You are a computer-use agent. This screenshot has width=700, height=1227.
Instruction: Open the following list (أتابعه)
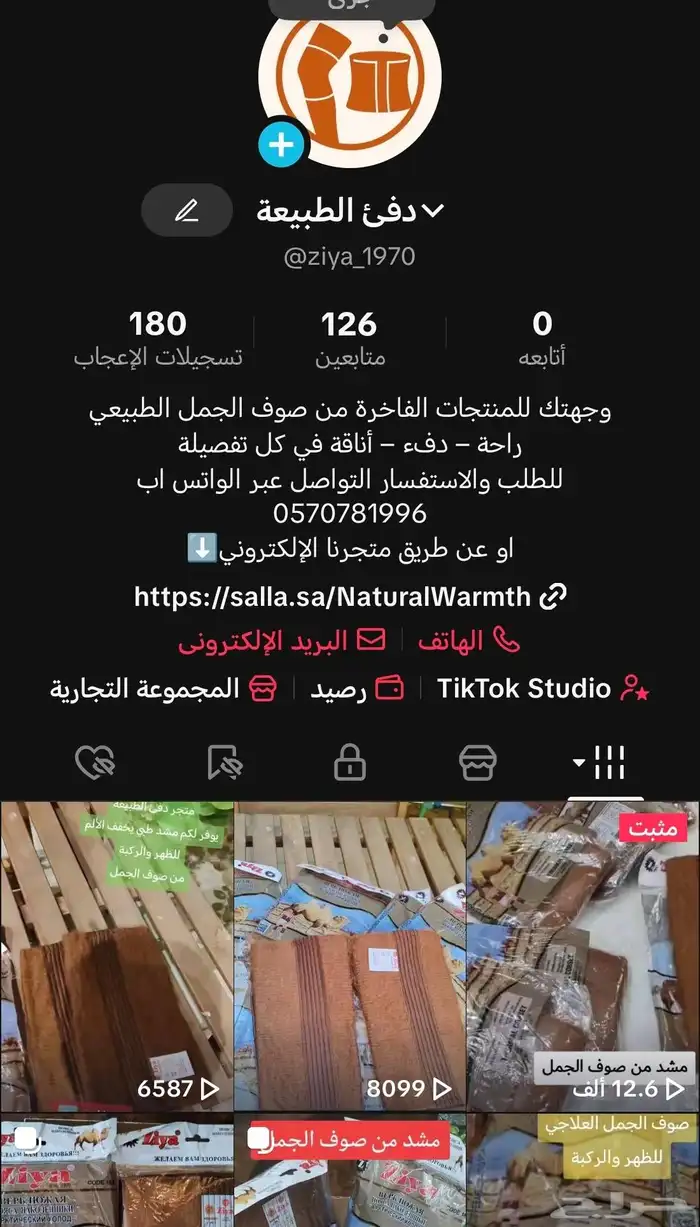coord(542,338)
